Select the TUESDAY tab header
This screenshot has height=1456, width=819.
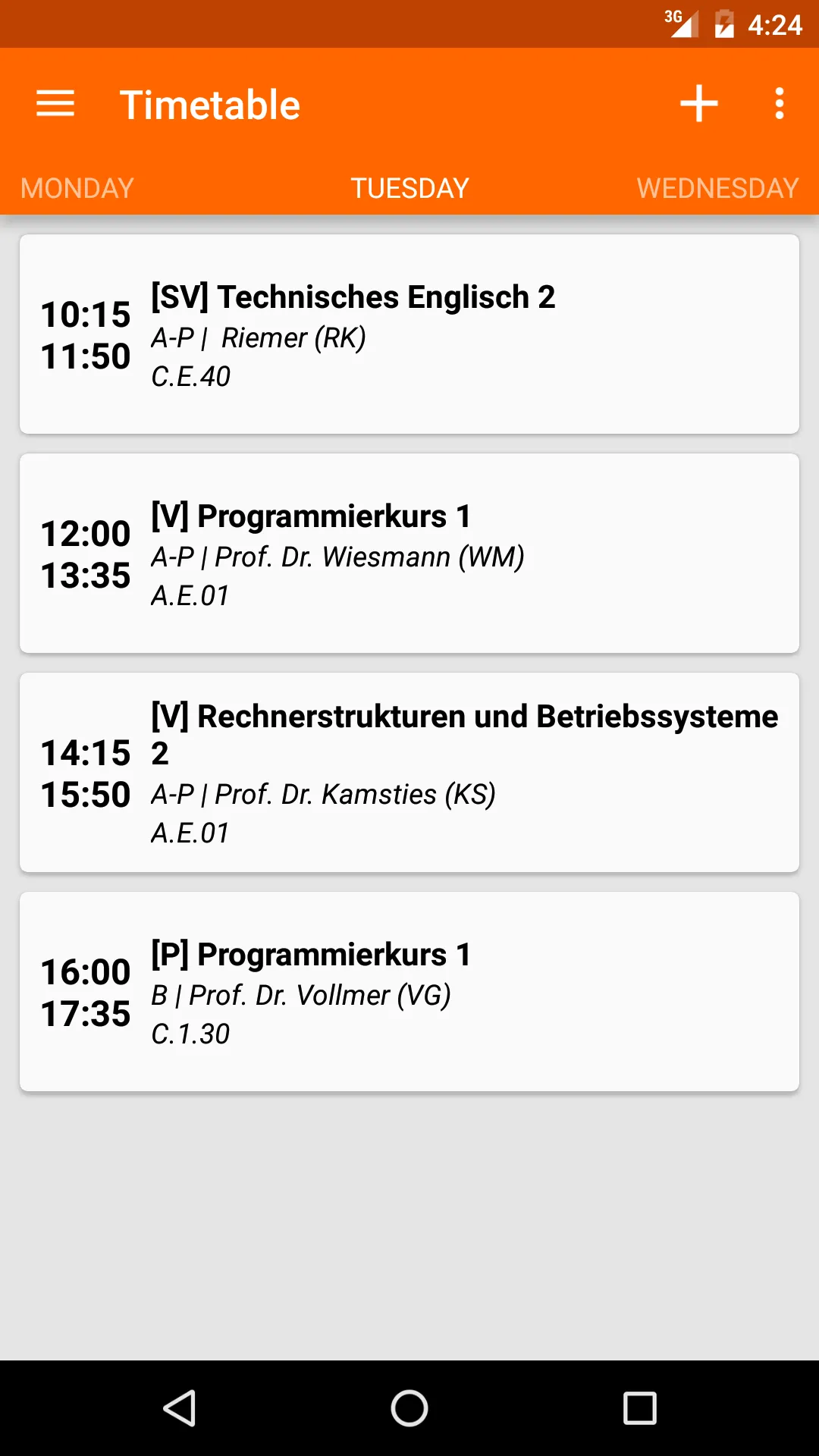point(409,187)
